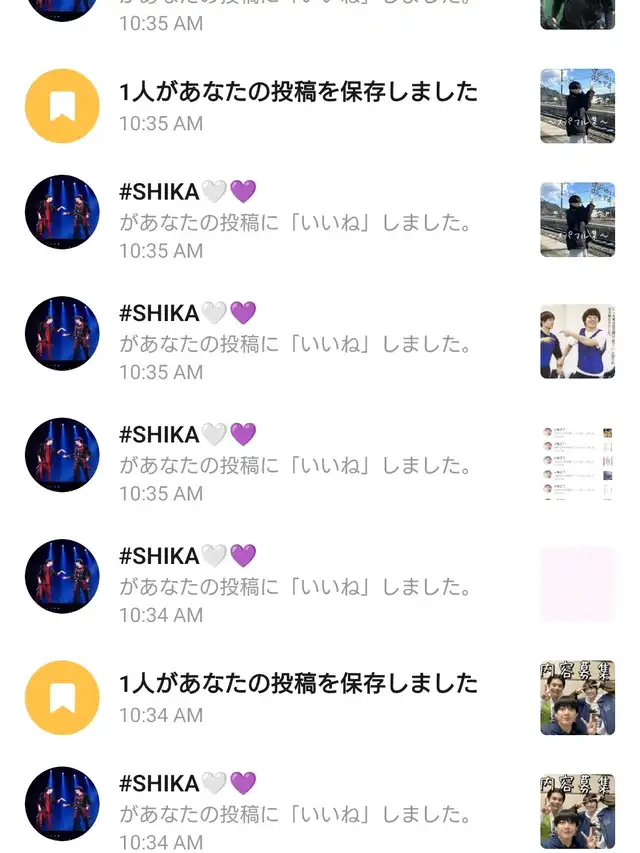Viewport: 640px width, 853px height.
Task: Tap the blank pale pink post thumbnail
Action: tap(577, 584)
